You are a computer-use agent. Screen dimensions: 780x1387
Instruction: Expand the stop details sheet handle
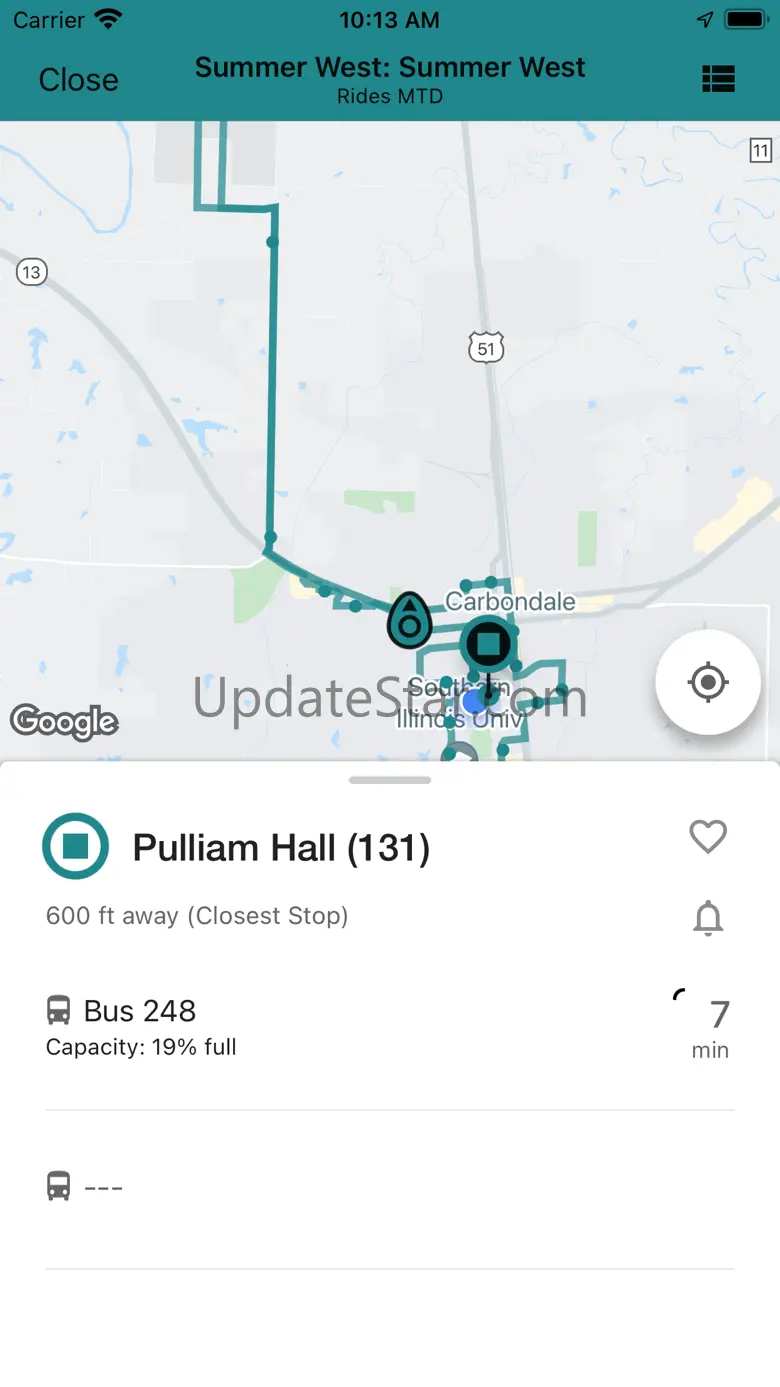pos(390,780)
